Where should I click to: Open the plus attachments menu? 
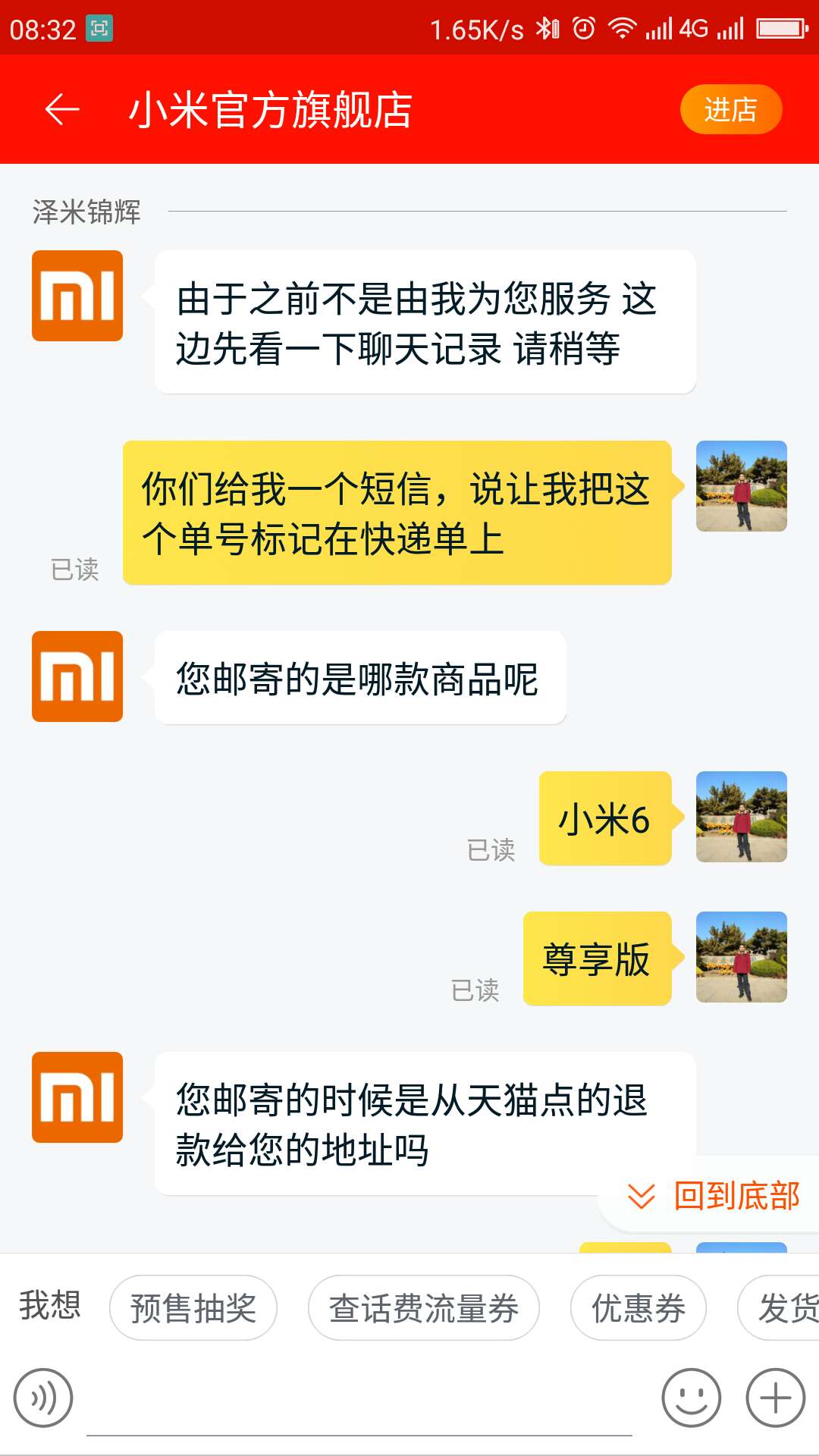[x=775, y=1398]
